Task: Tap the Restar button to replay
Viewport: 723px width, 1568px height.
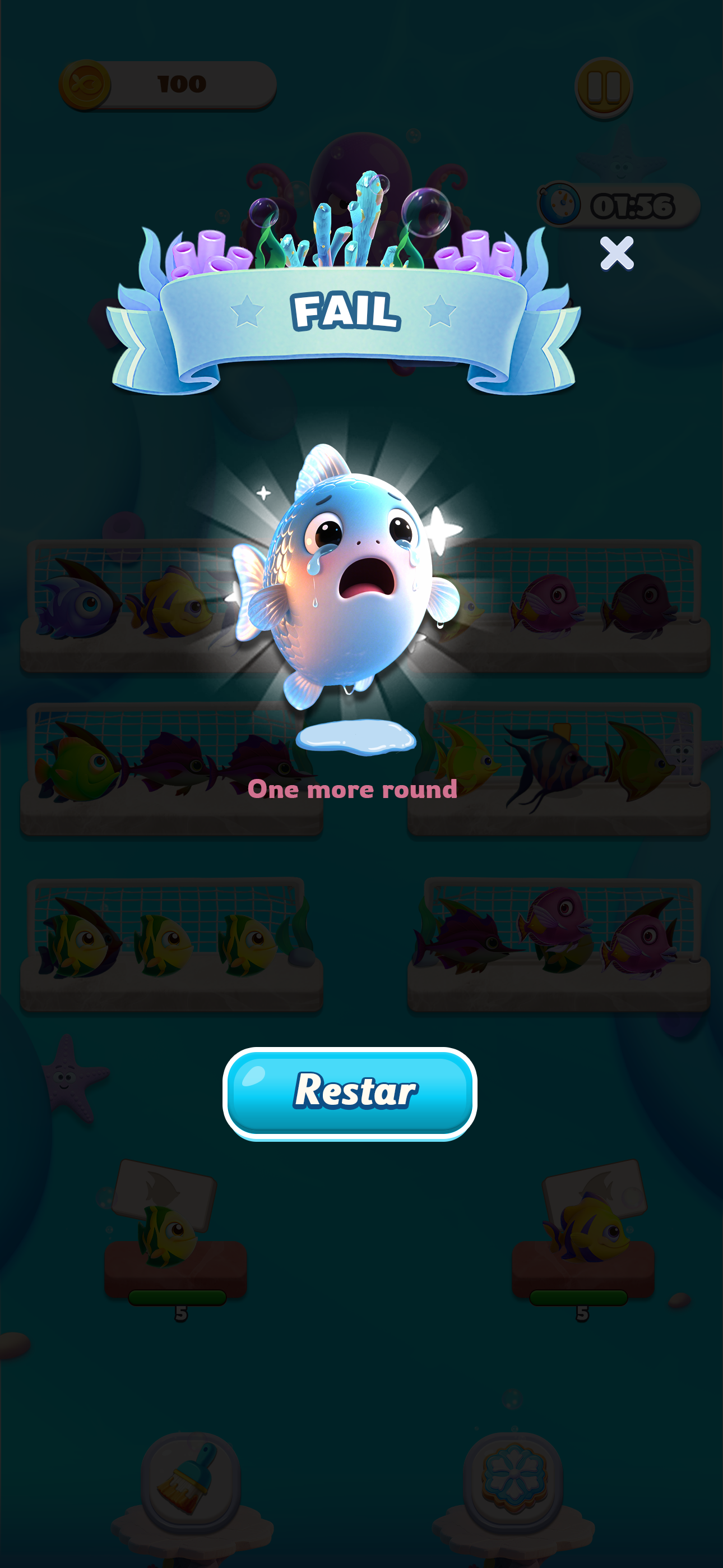Action: 350,1093
